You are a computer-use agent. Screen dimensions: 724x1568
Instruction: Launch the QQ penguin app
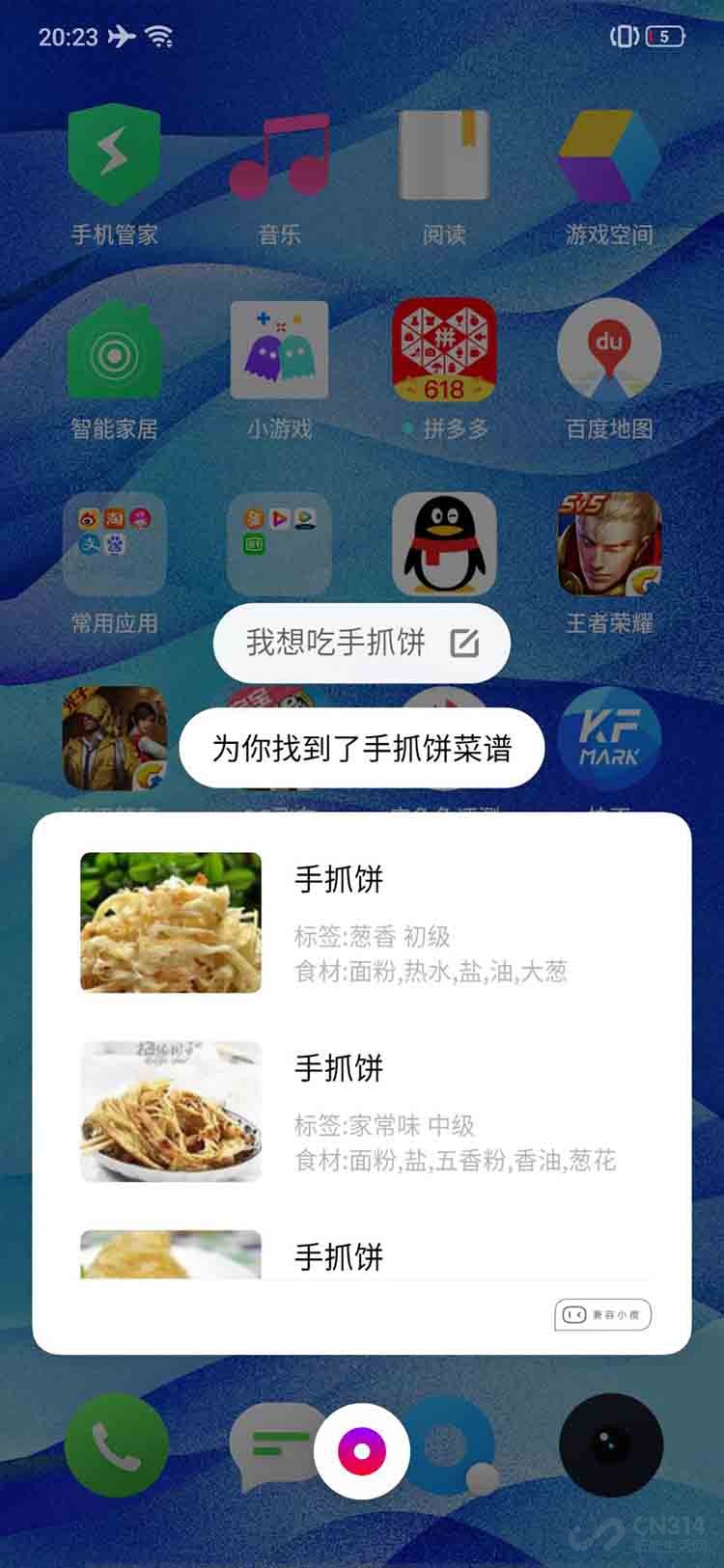coord(444,547)
